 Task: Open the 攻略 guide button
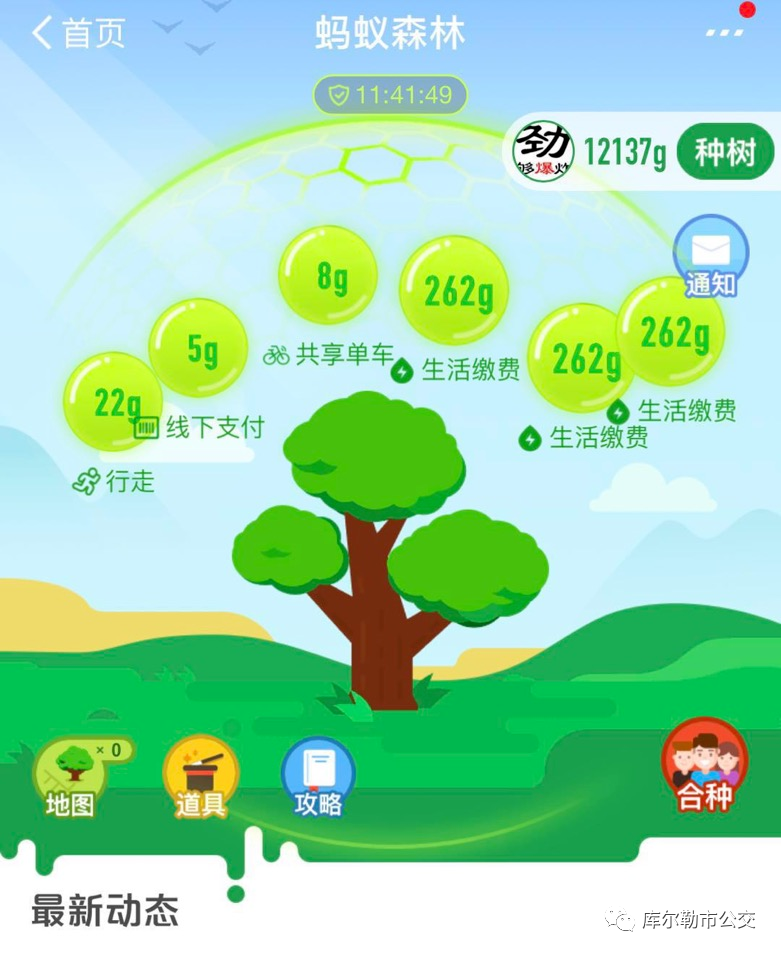click(318, 777)
